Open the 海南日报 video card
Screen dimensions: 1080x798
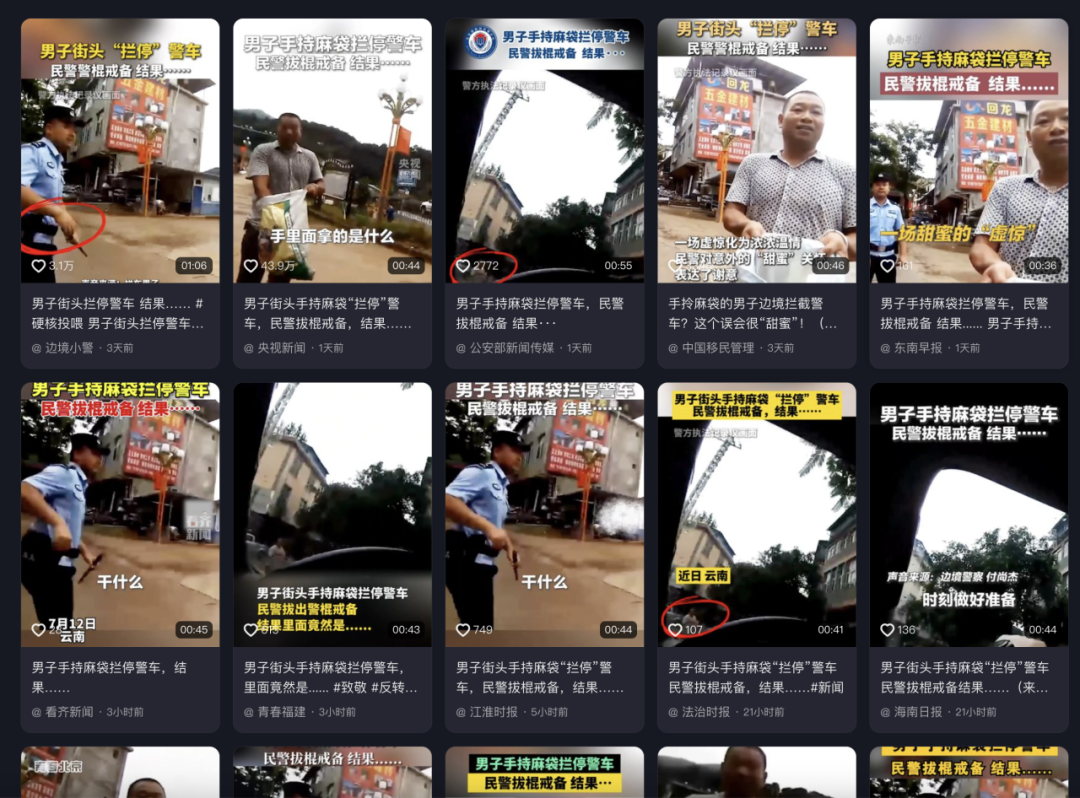(x=968, y=514)
